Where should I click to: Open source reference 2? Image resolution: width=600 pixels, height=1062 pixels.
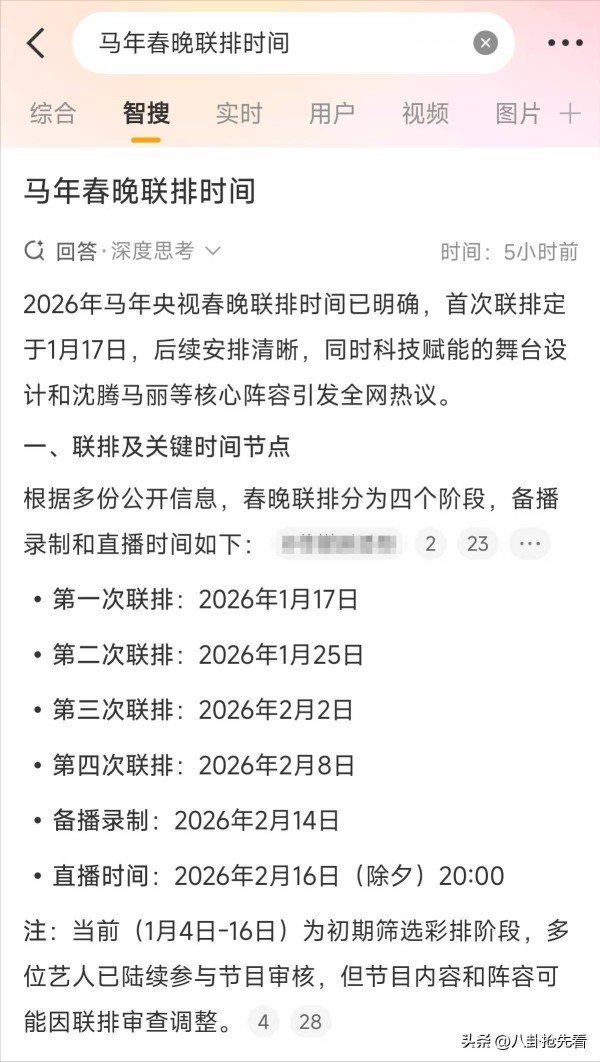point(431,544)
